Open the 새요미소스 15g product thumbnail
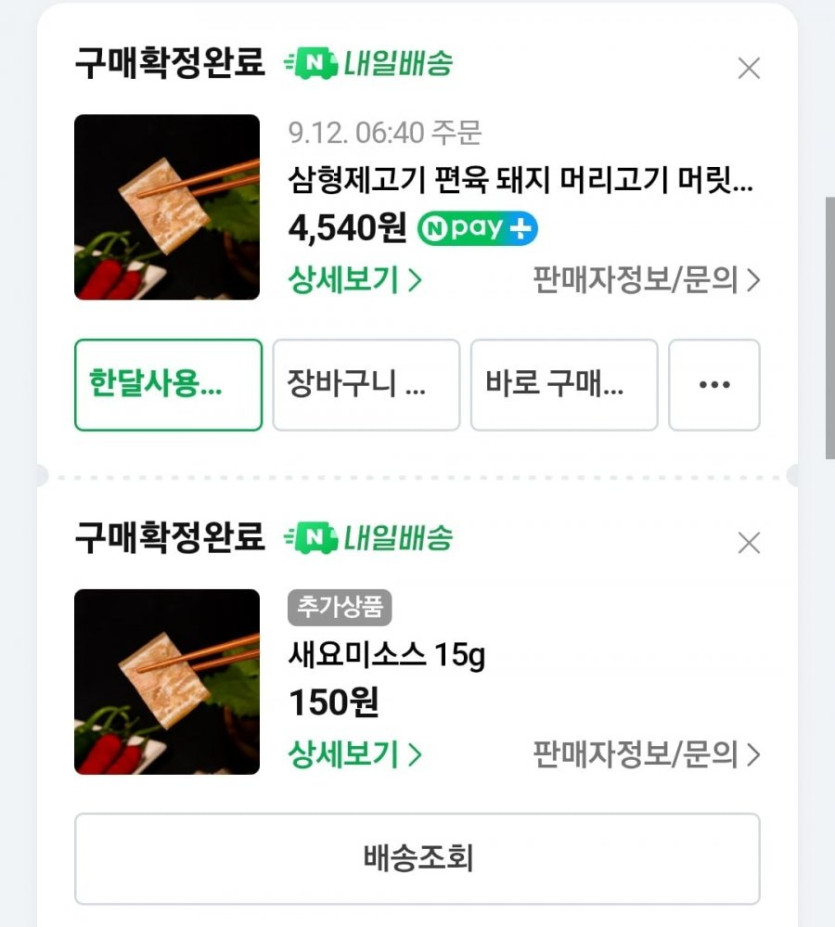 pyautogui.click(x=167, y=682)
